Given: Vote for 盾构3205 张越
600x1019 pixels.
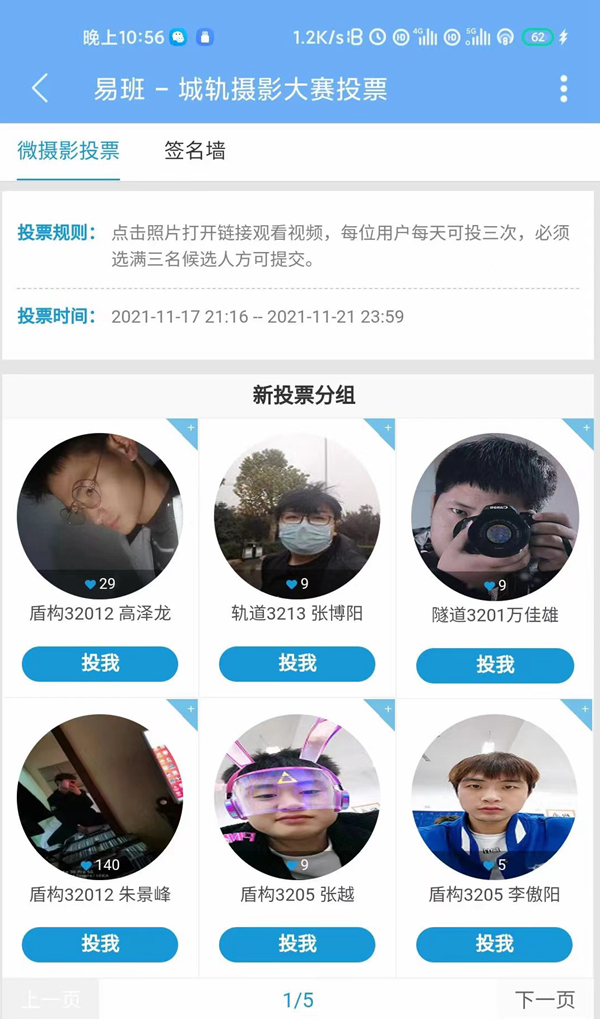Looking at the screenshot, I should (297, 944).
